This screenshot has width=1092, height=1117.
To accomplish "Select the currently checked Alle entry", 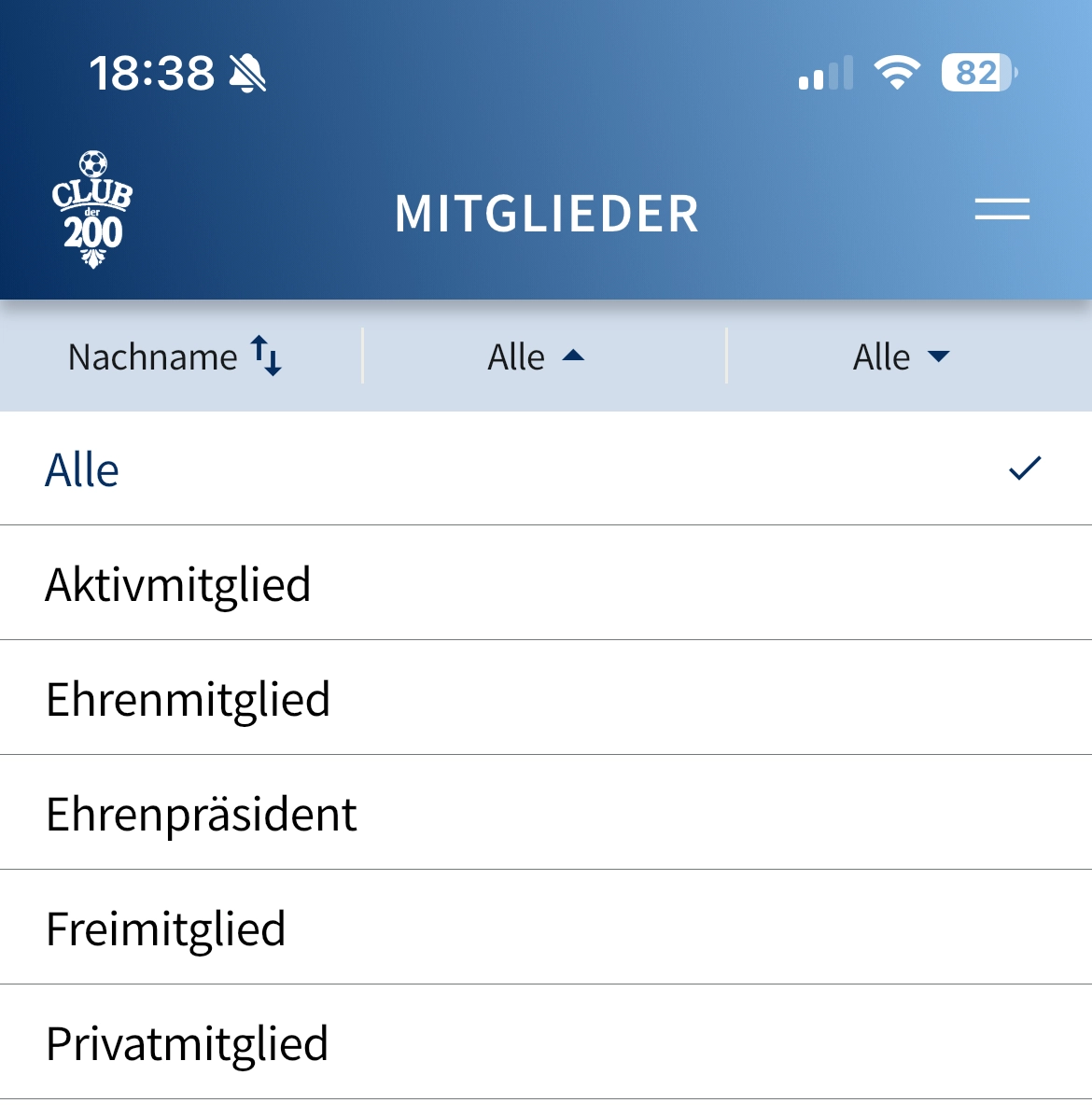I will pos(82,469).
